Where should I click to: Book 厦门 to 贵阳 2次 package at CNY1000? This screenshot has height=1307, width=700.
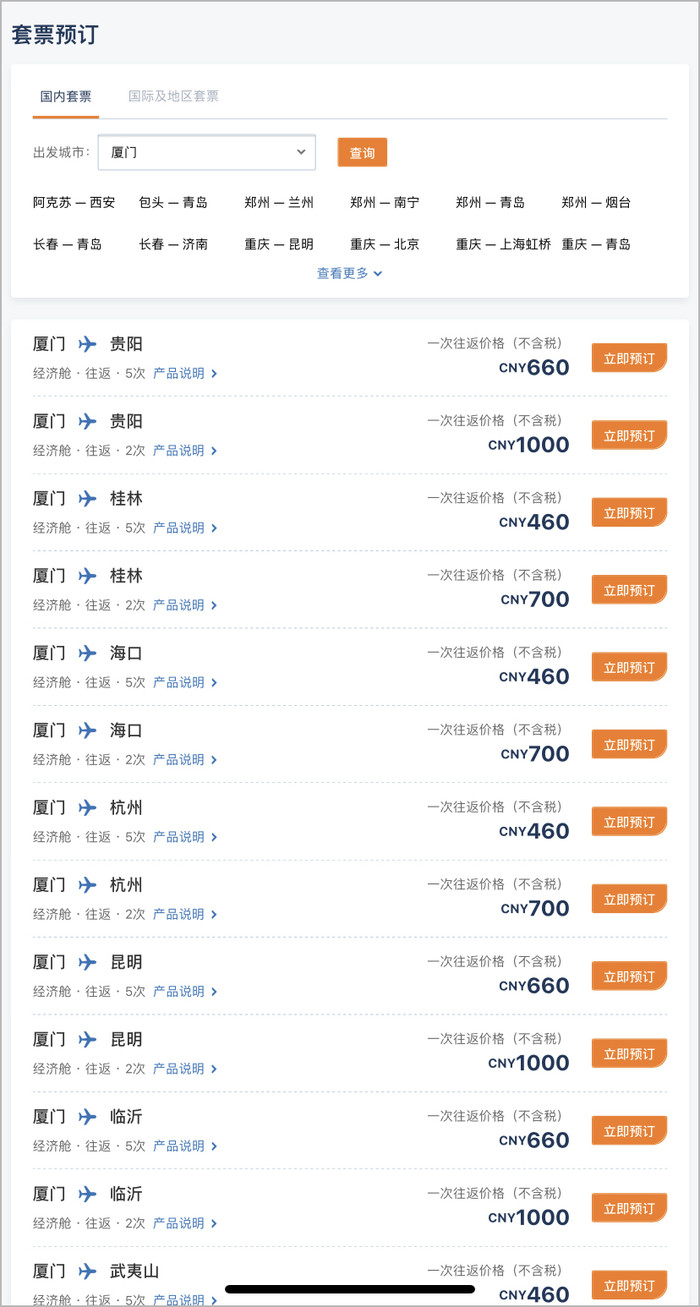pyautogui.click(x=629, y=435)
